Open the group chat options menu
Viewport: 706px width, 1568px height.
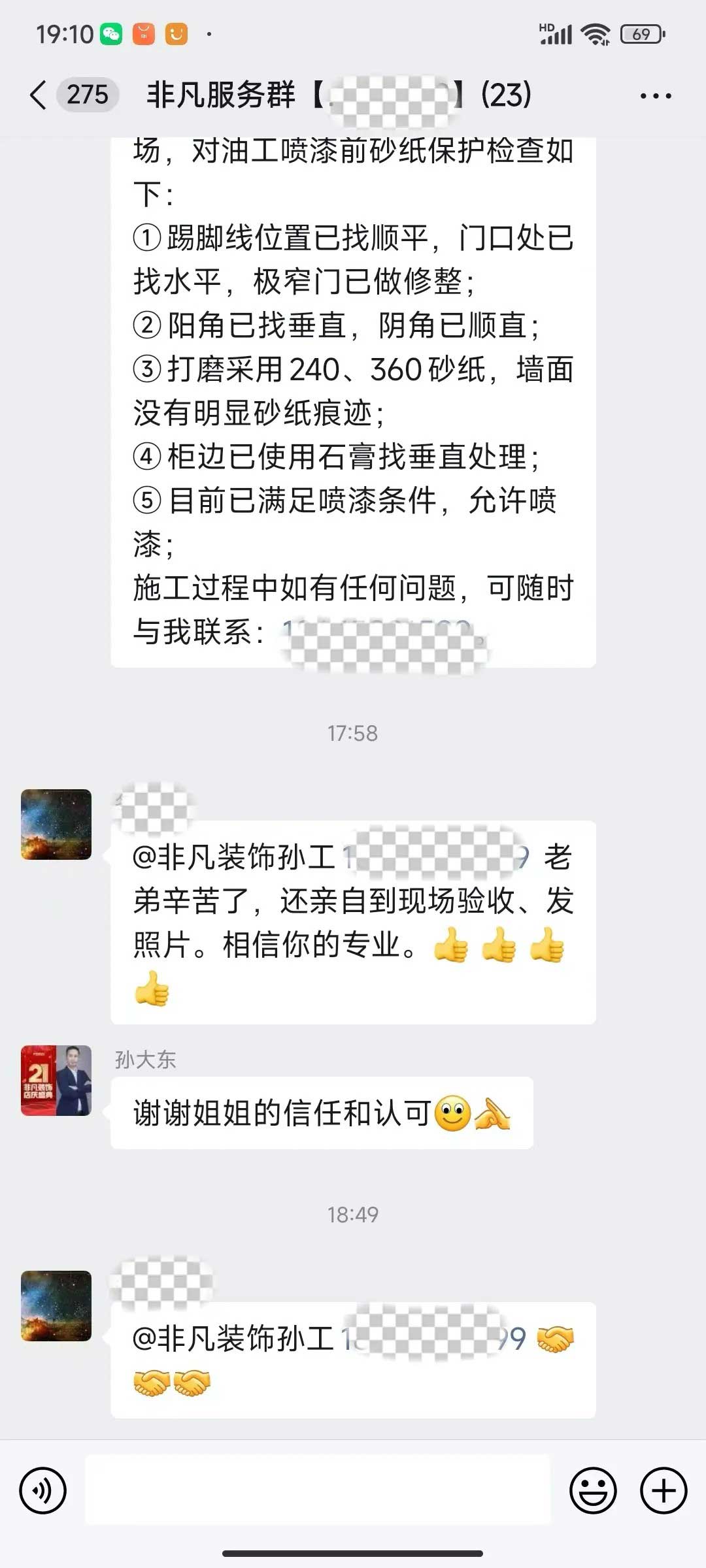(655, 96)
